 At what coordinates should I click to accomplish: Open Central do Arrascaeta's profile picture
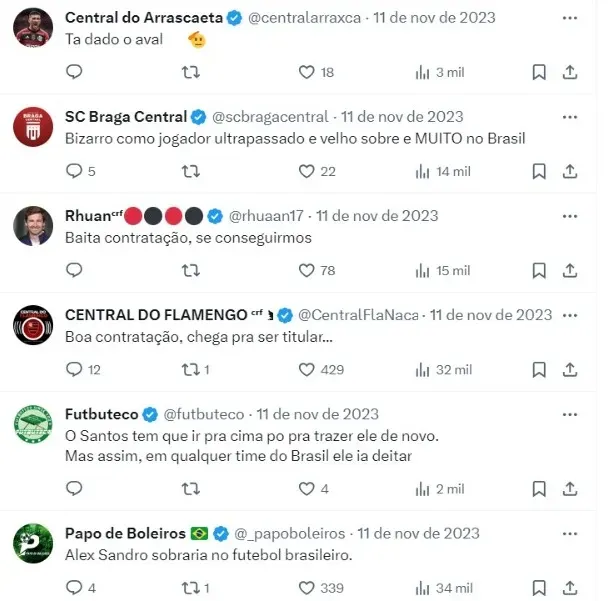point(32,27)
